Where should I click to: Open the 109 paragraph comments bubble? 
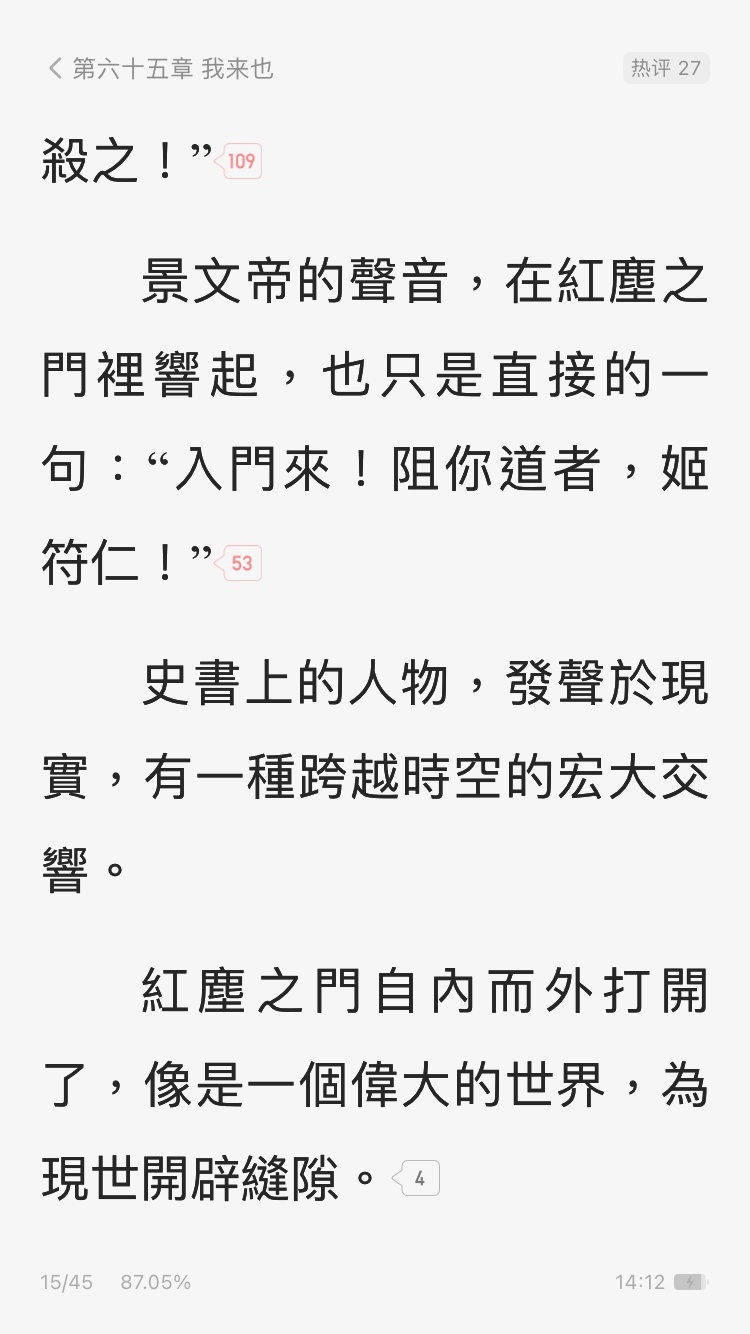pos(241,161)
